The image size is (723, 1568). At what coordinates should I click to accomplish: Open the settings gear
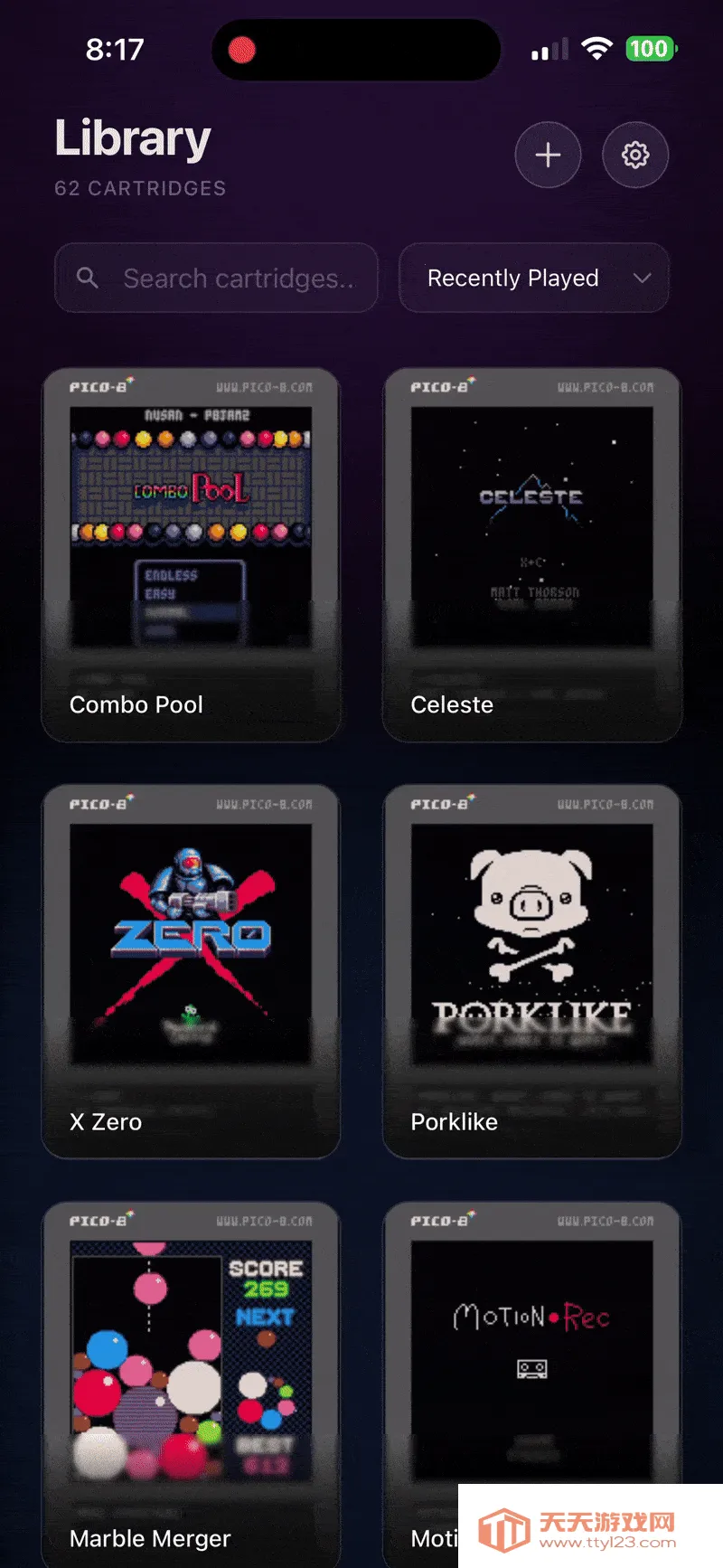point(635,156)
